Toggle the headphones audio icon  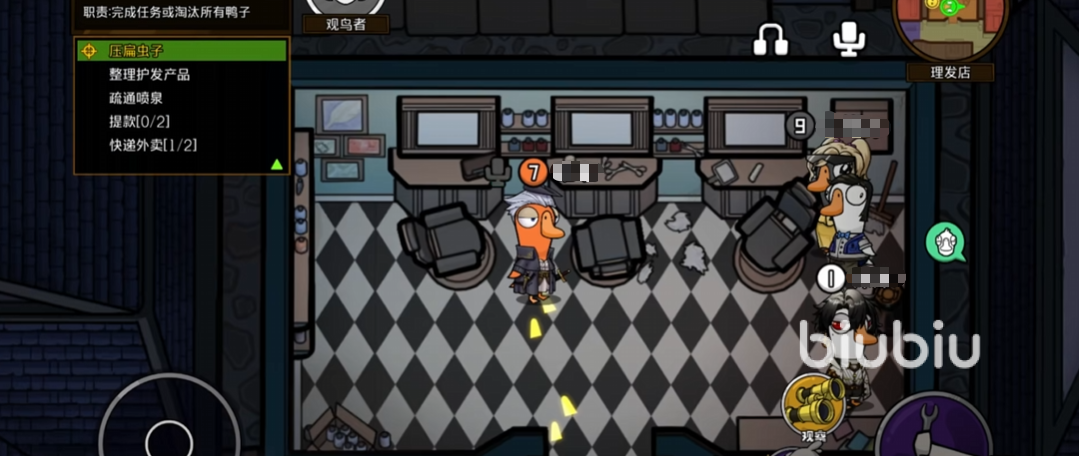[770, 39]
